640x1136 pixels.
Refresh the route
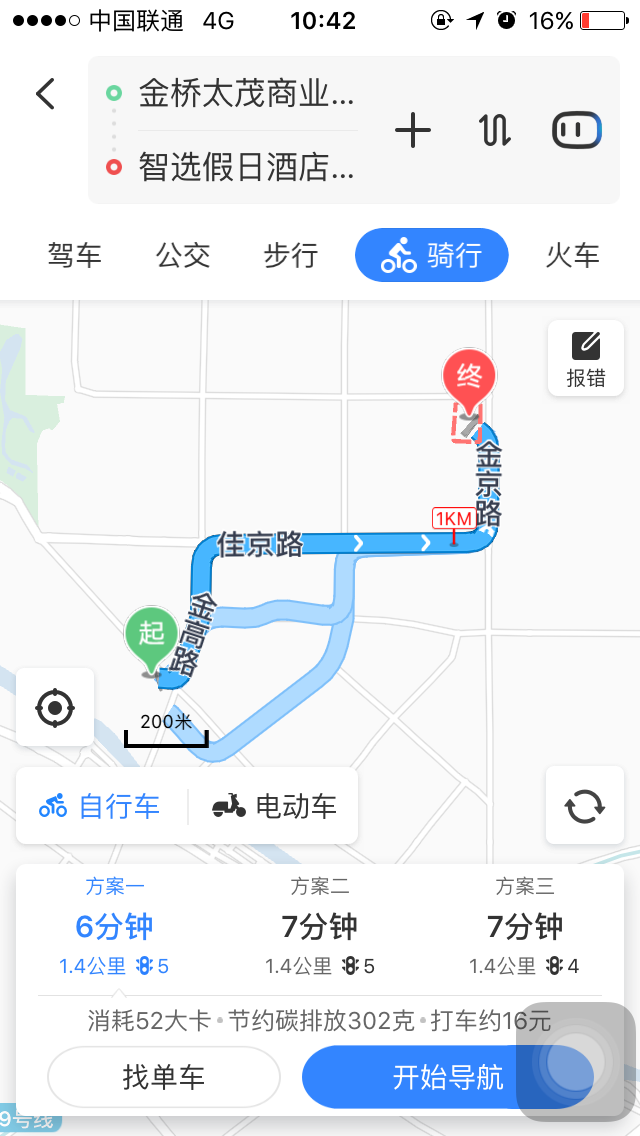click(584, 806)
